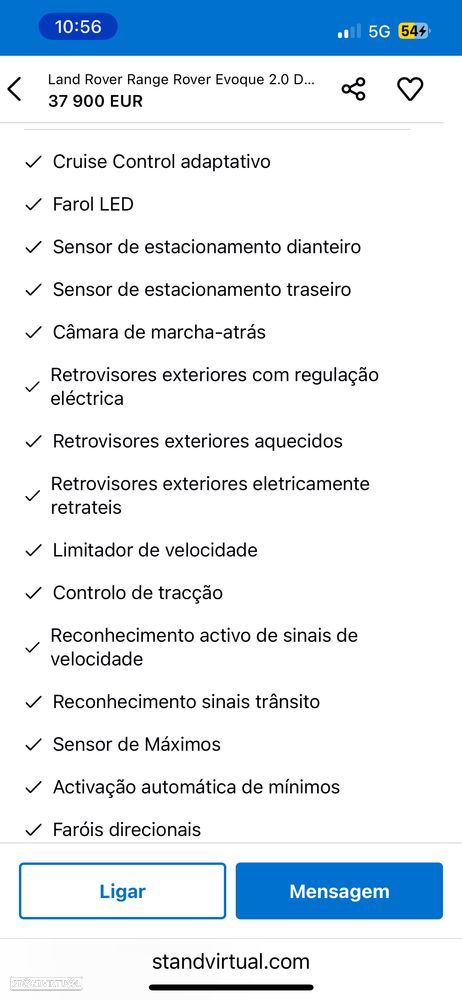
Task: Save the listing with the heart icon
Action: [x=410, y=89]
